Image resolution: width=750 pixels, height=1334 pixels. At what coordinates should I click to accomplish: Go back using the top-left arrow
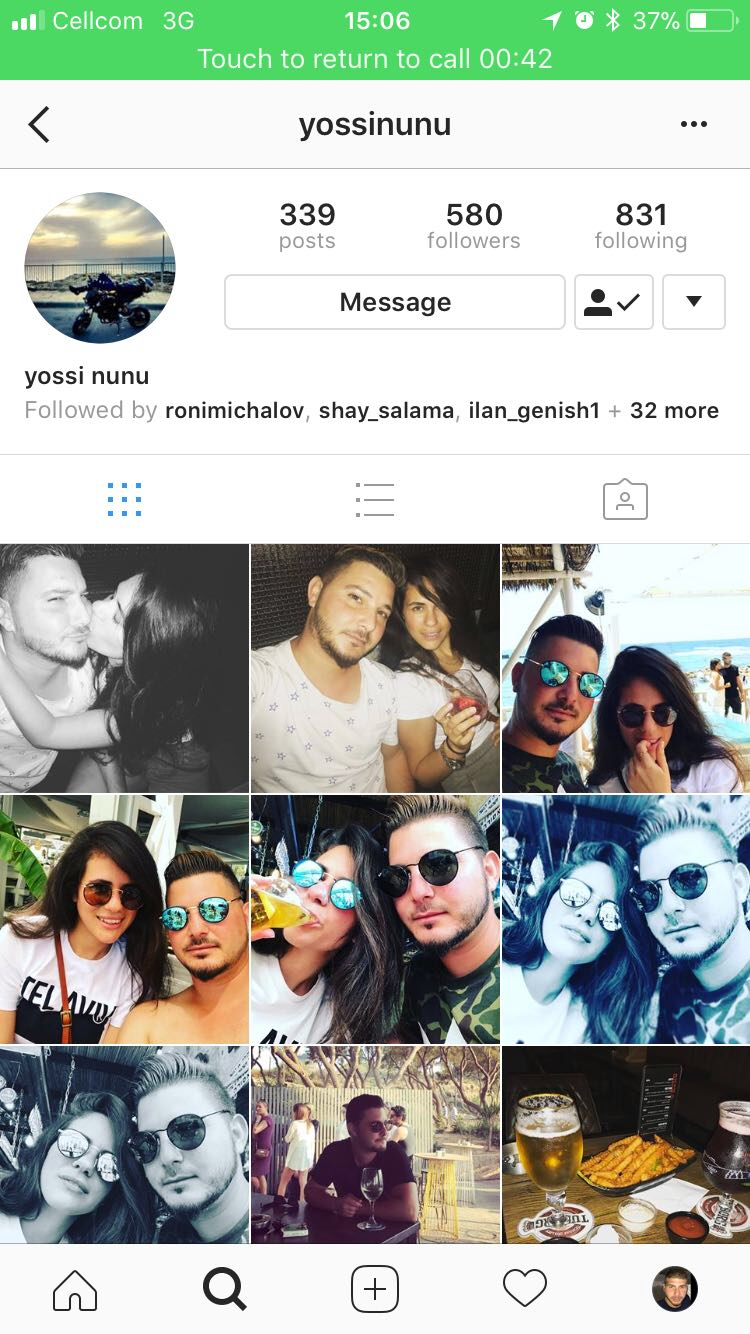(38, 125)
